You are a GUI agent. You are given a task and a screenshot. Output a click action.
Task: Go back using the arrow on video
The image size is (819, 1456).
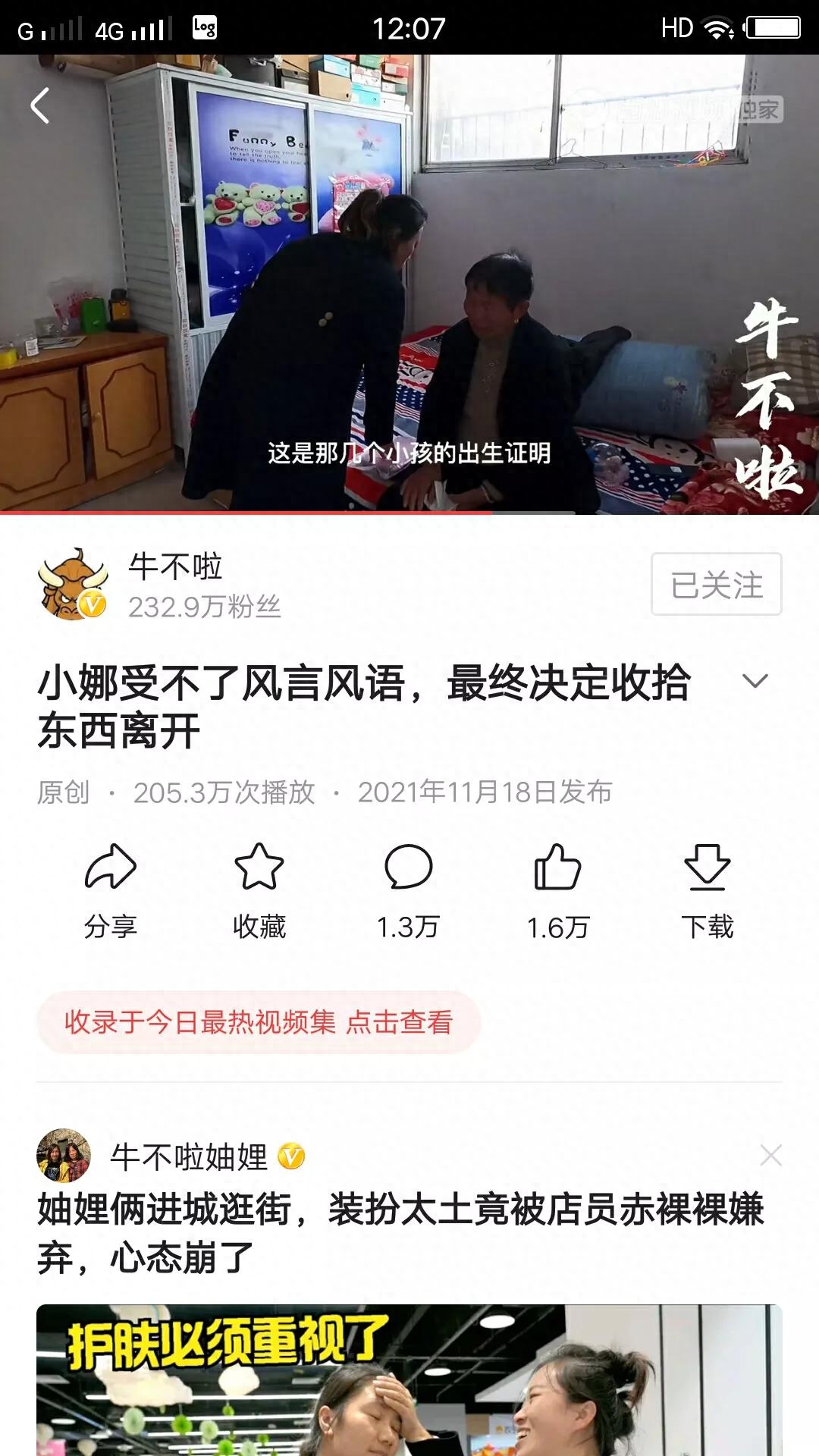(40, 105)
